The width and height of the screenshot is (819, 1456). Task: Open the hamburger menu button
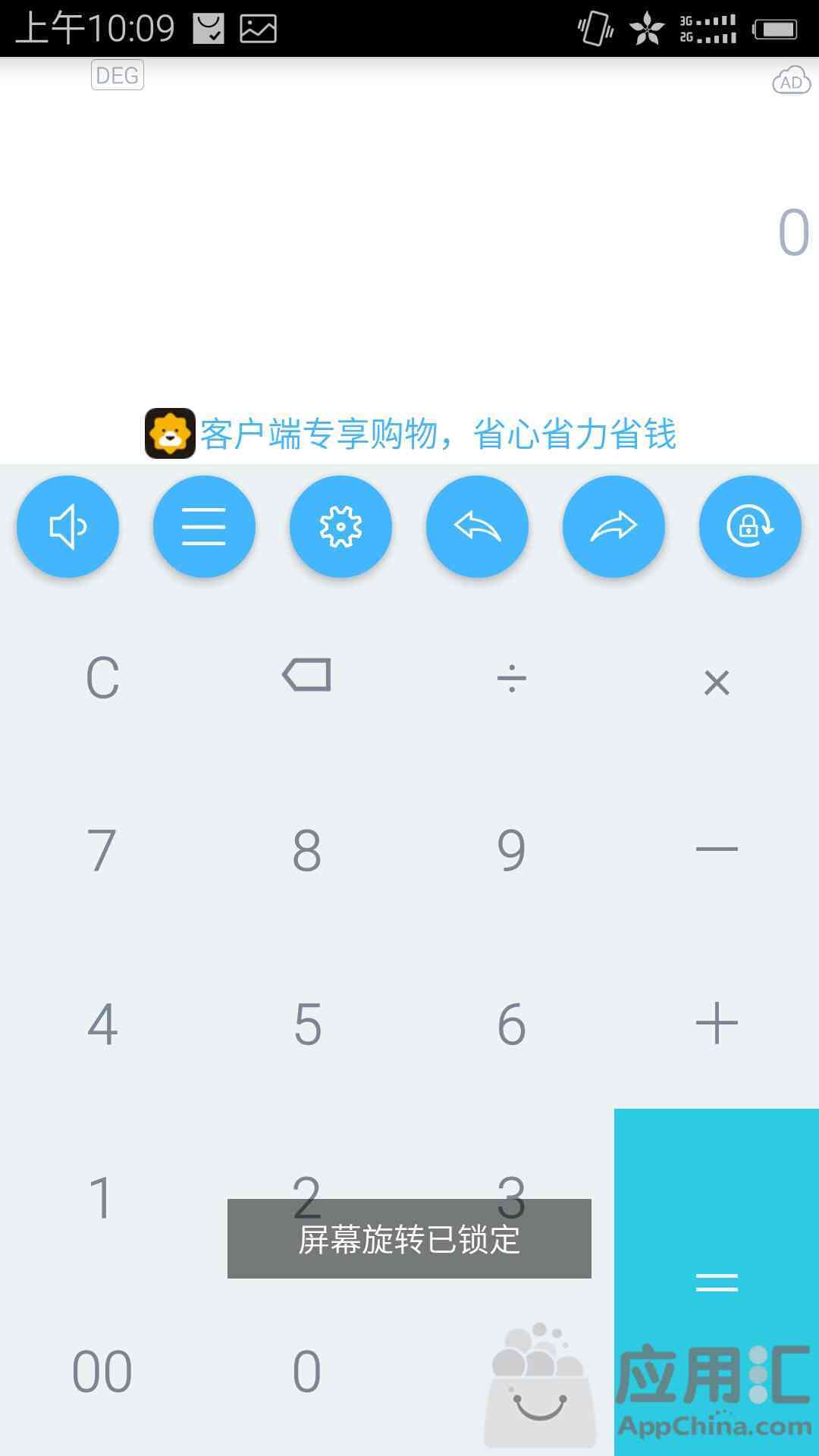tap(204, 526)
